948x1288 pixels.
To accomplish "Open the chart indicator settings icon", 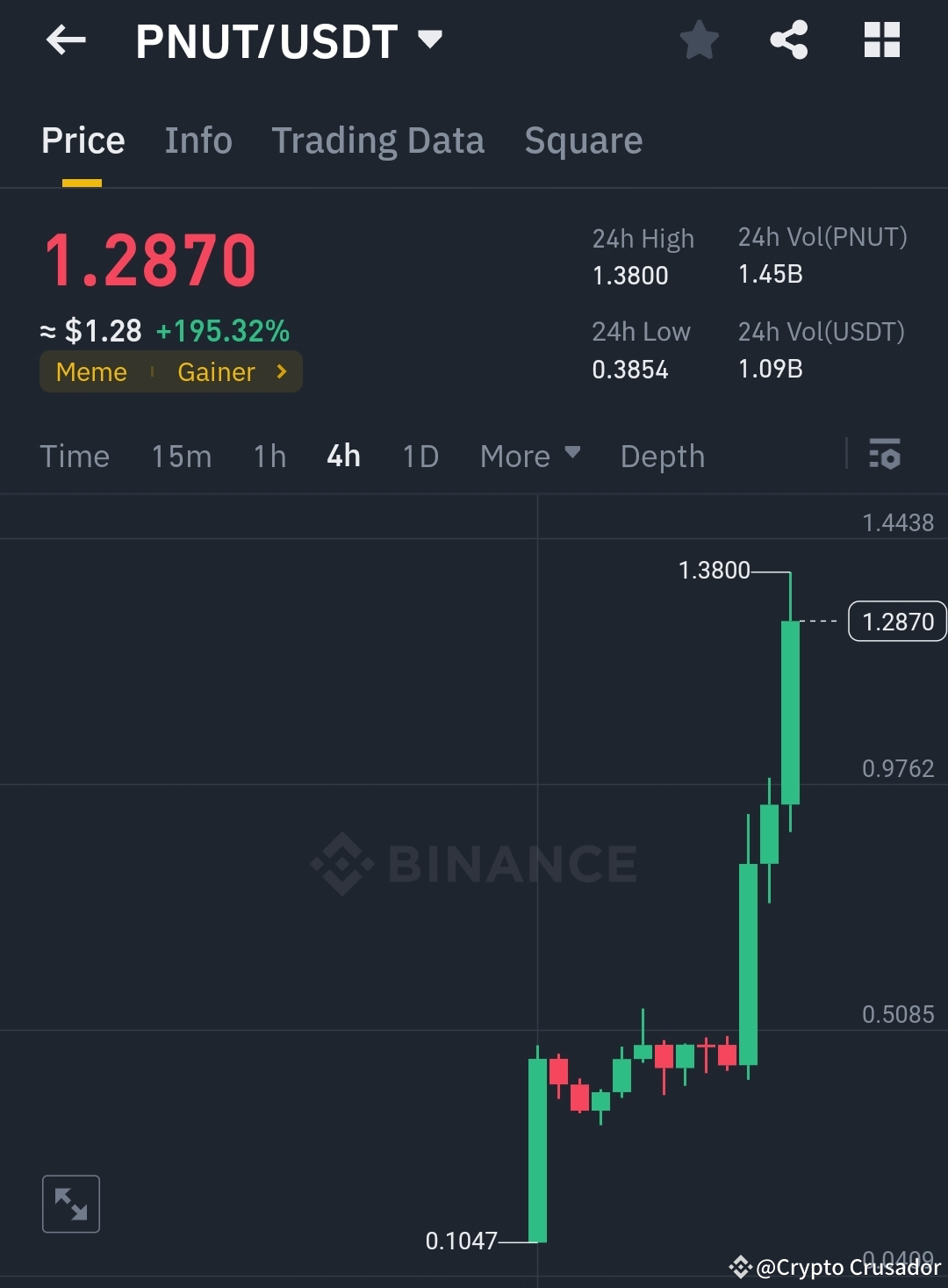I will [x=887, y=456].
